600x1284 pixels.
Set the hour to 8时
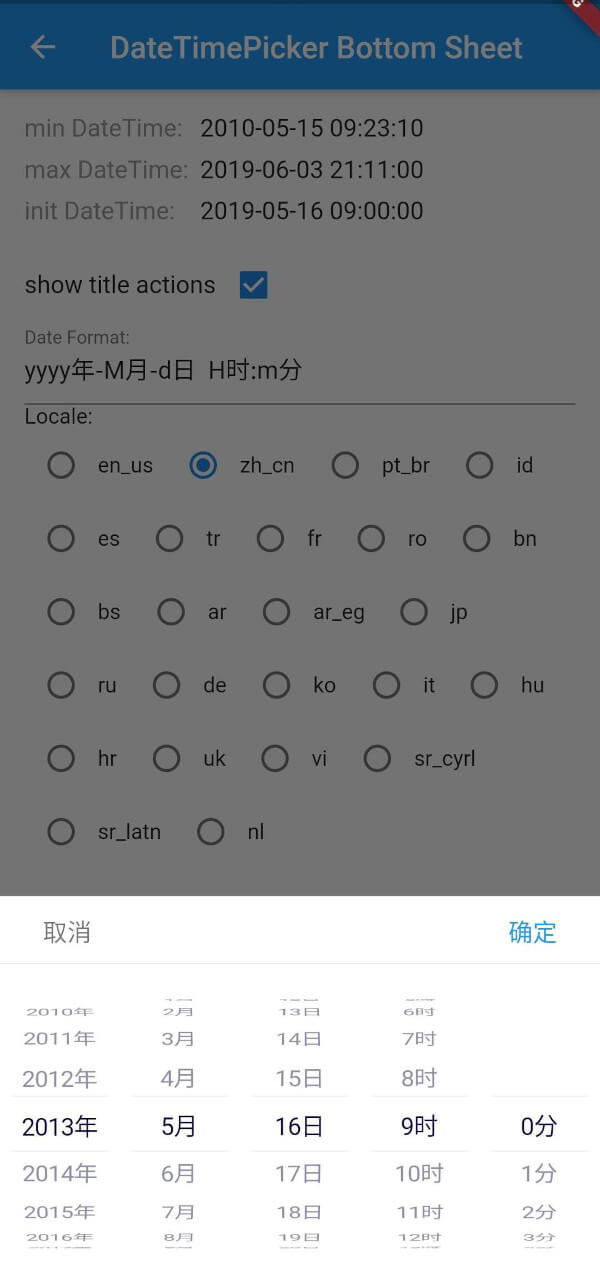pyautogui.click(x=419, y=1079)
